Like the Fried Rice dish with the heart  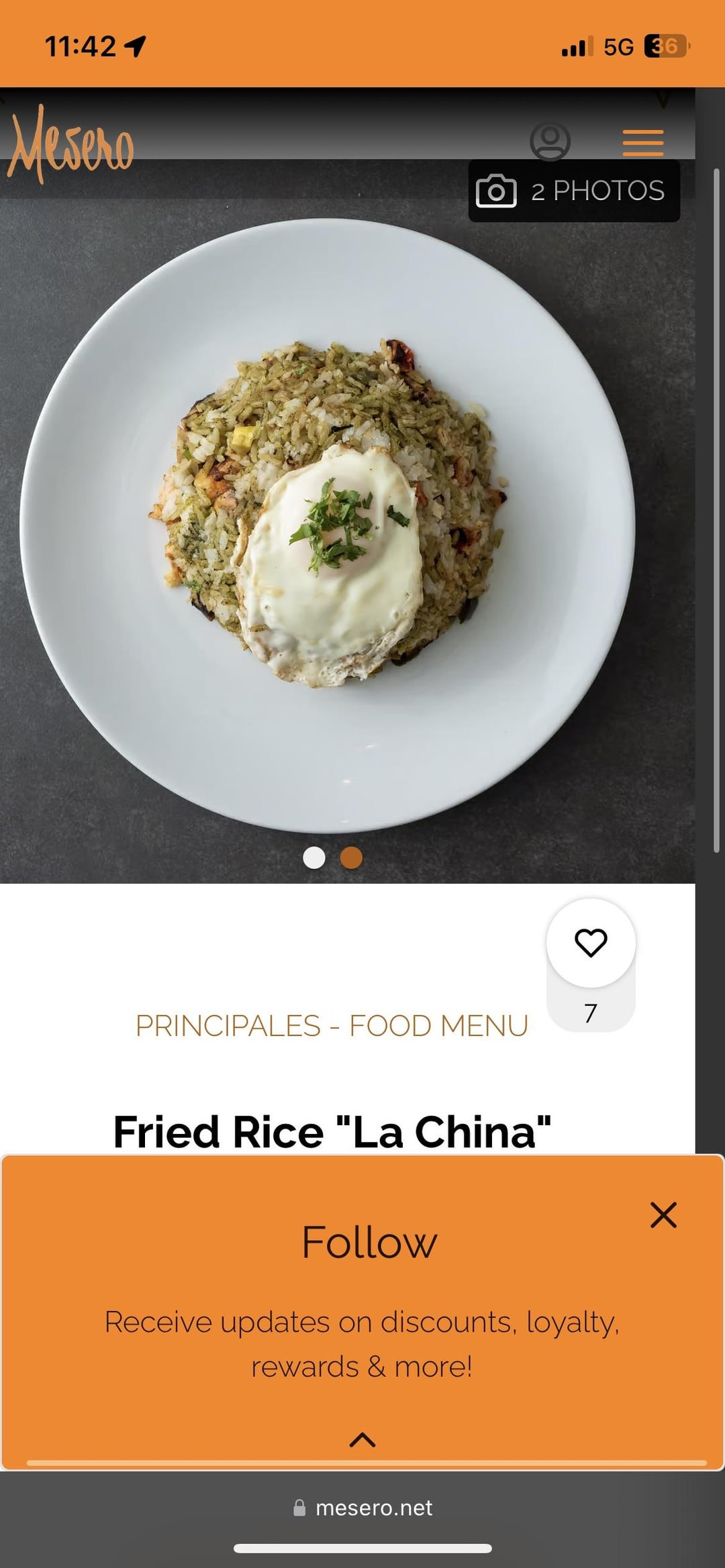point(591,943)
